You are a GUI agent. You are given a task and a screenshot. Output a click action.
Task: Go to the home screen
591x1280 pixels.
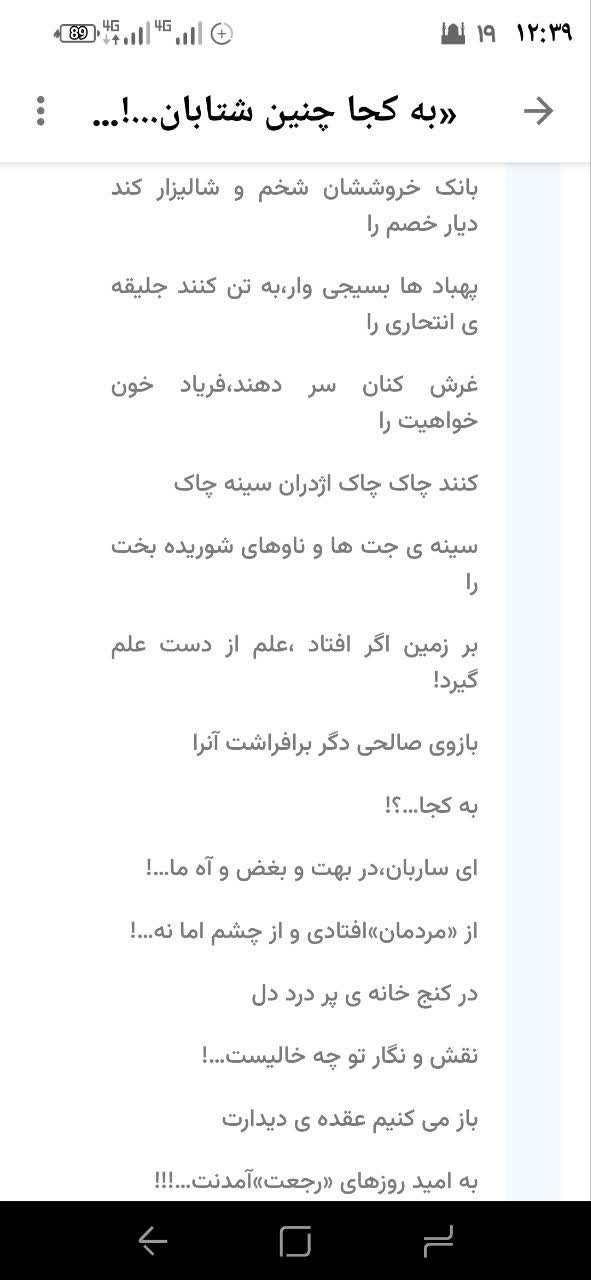point(295,1241)
